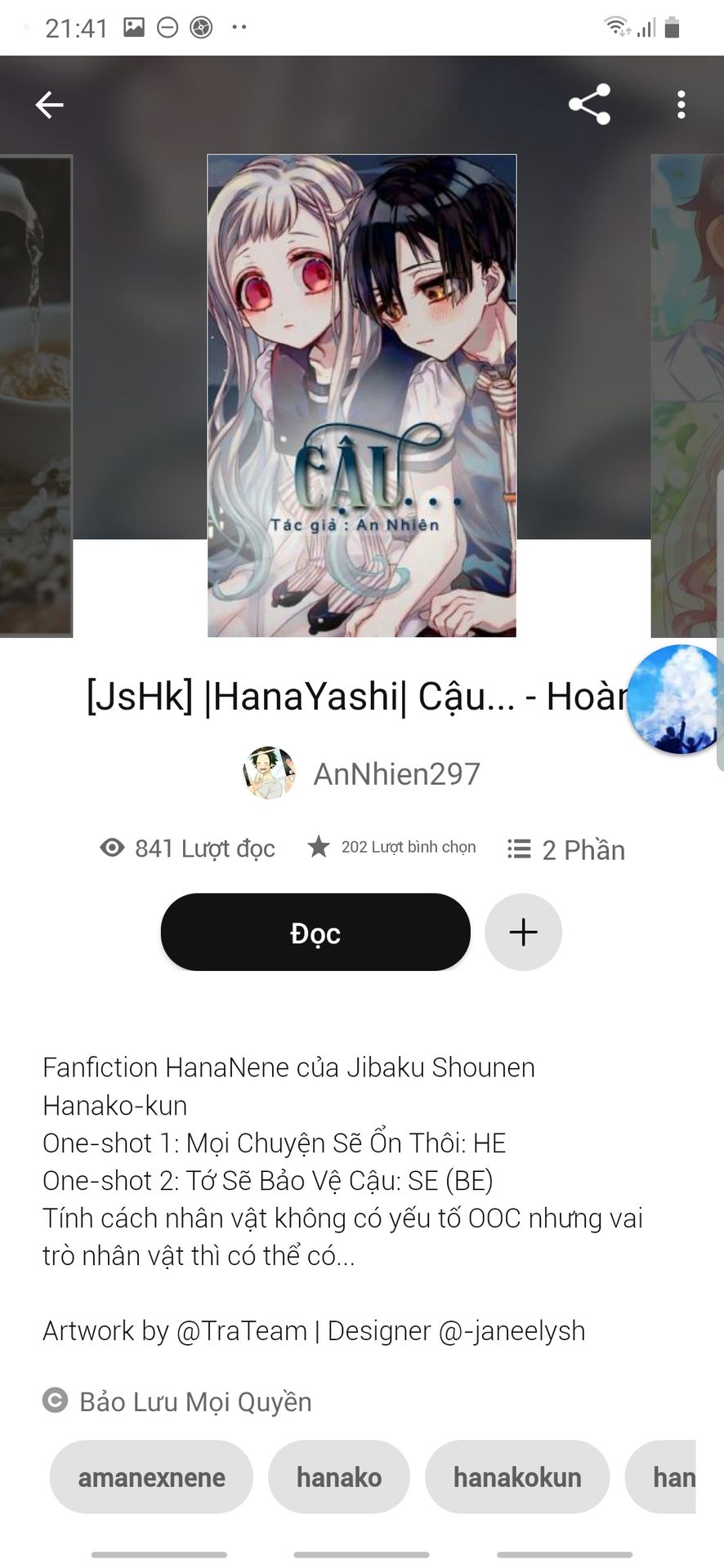Share this story
Screen dimensions: 724x1568
[589, 105]
